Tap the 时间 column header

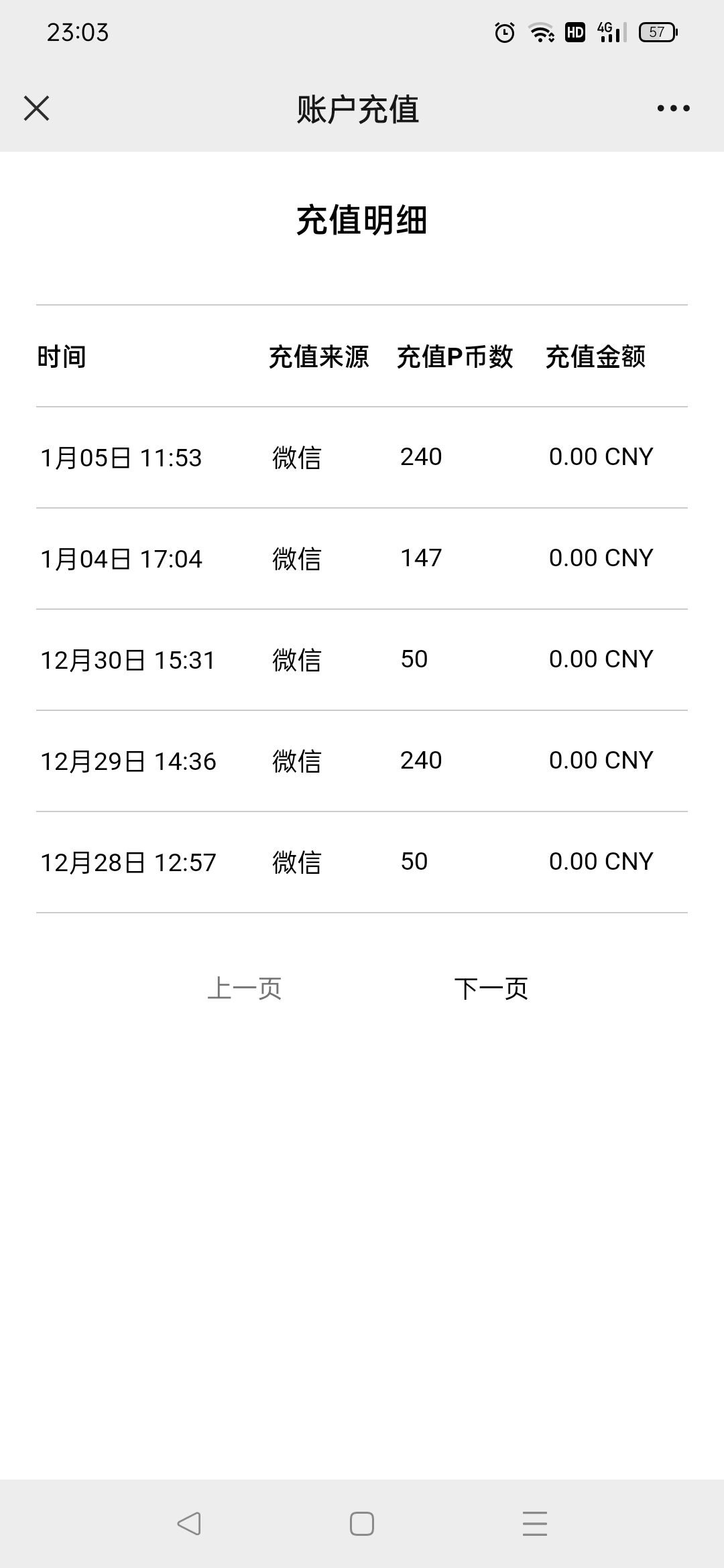pyautogui.click(x=62, y=357)
